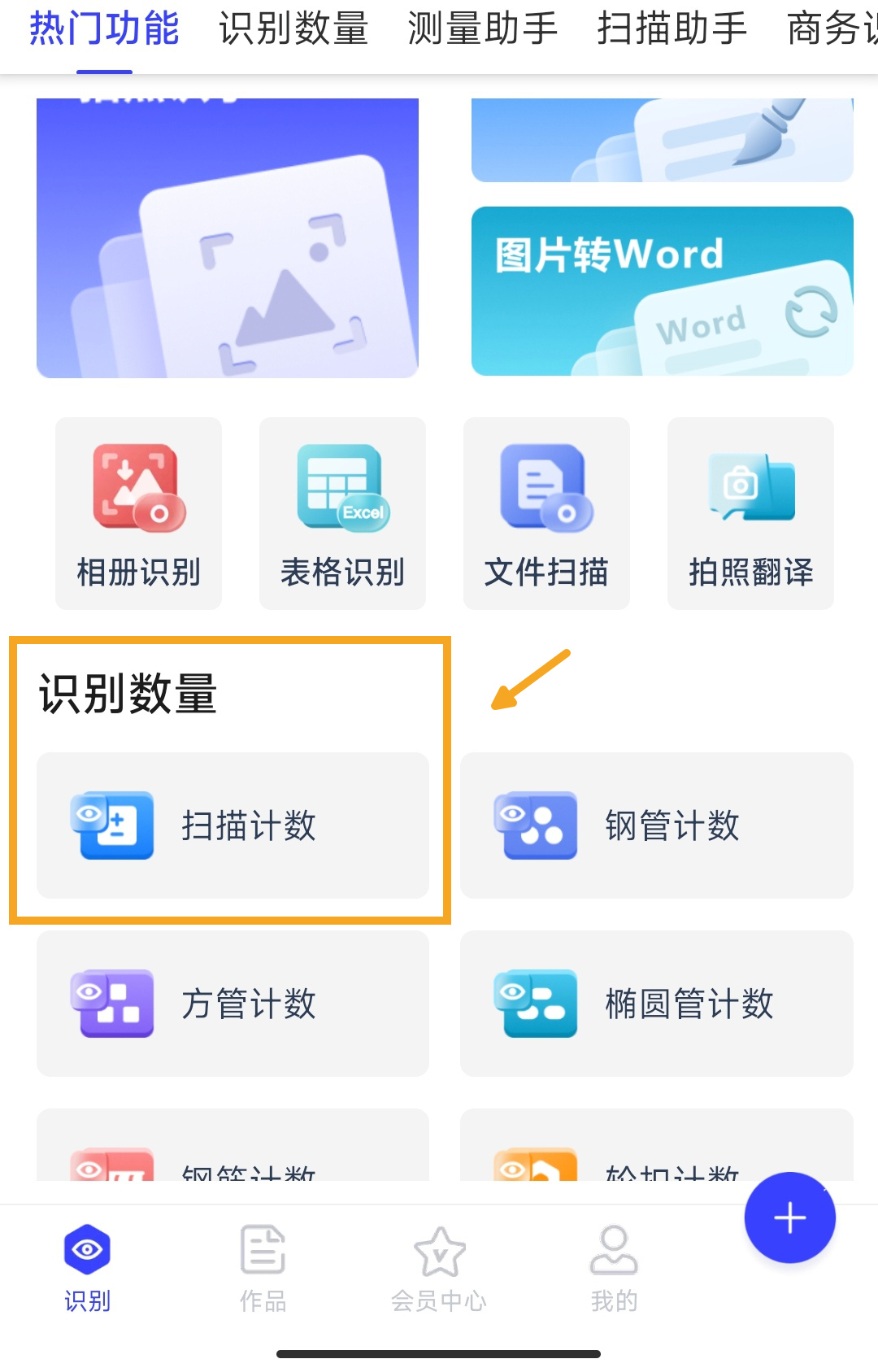878x1372 pixels.
Task: Open 钢管计数 counting tool
Action: click(656, 825)
